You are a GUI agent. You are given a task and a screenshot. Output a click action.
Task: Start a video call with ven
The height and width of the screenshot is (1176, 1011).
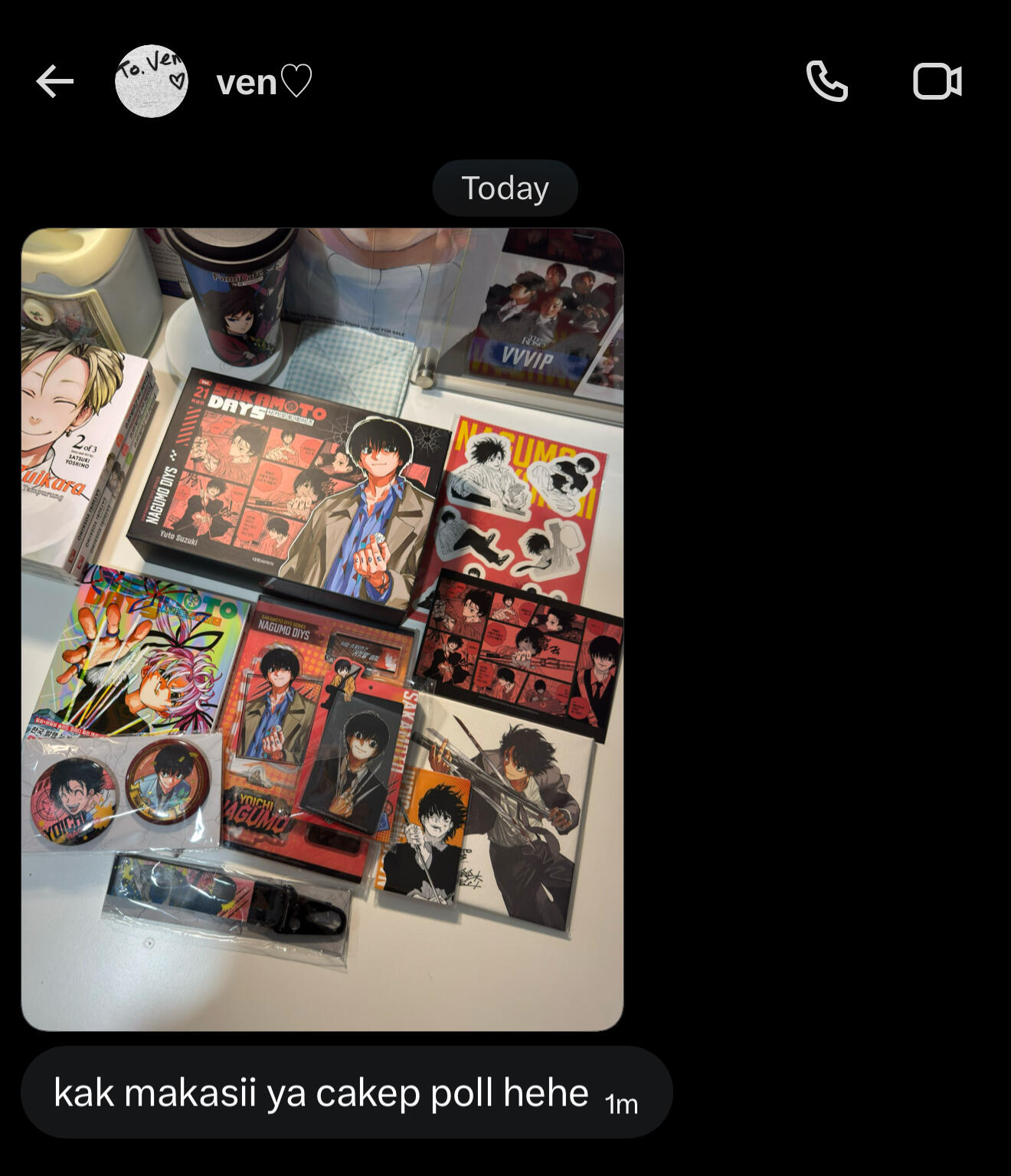point(937,81)
